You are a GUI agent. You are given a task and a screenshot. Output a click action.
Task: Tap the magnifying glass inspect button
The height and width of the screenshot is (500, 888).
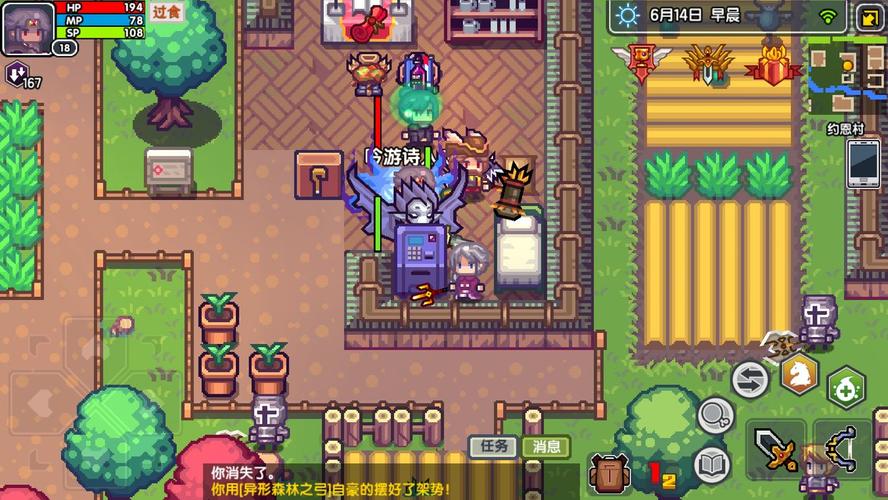pyautogui.click(x=714, y=414)
